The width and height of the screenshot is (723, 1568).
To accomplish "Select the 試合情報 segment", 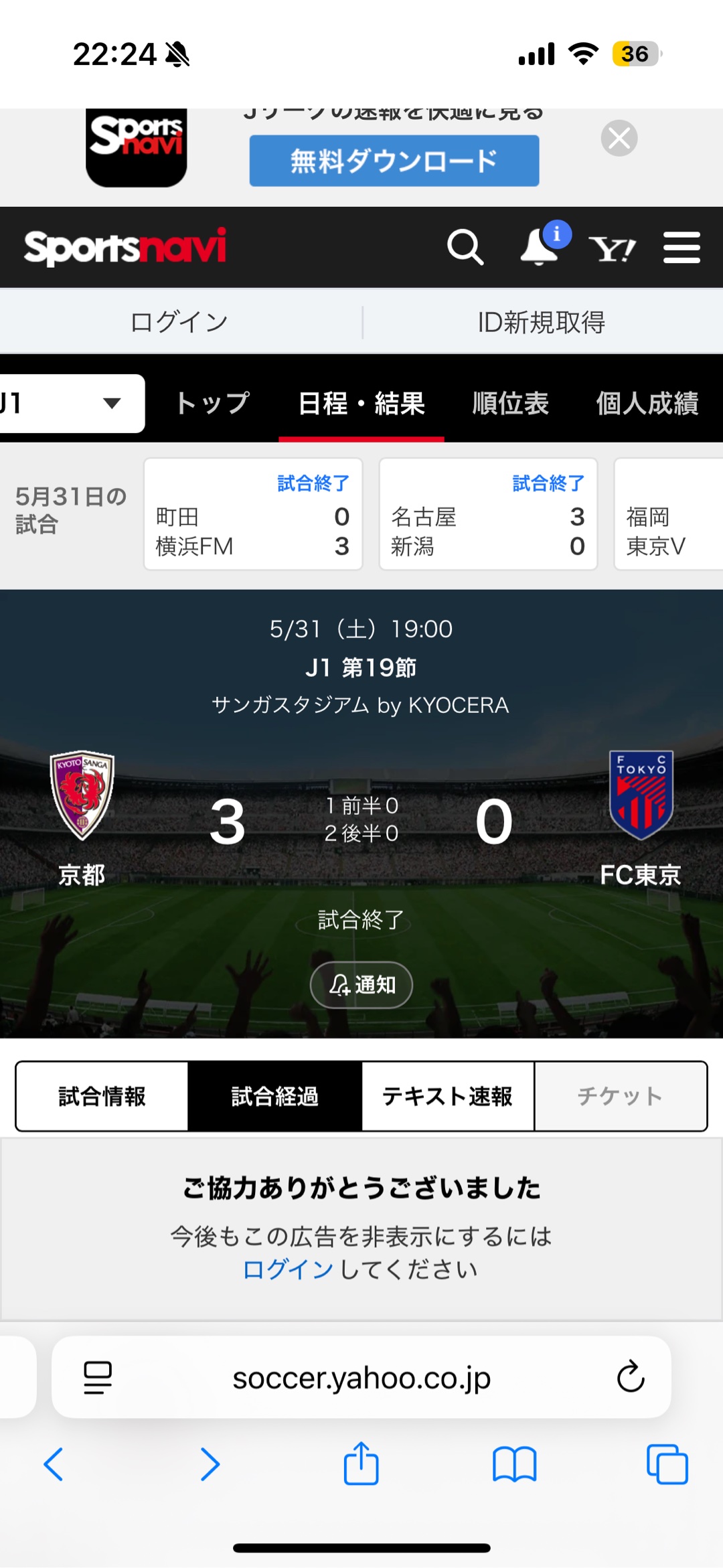I will (x=102, y=1097).
